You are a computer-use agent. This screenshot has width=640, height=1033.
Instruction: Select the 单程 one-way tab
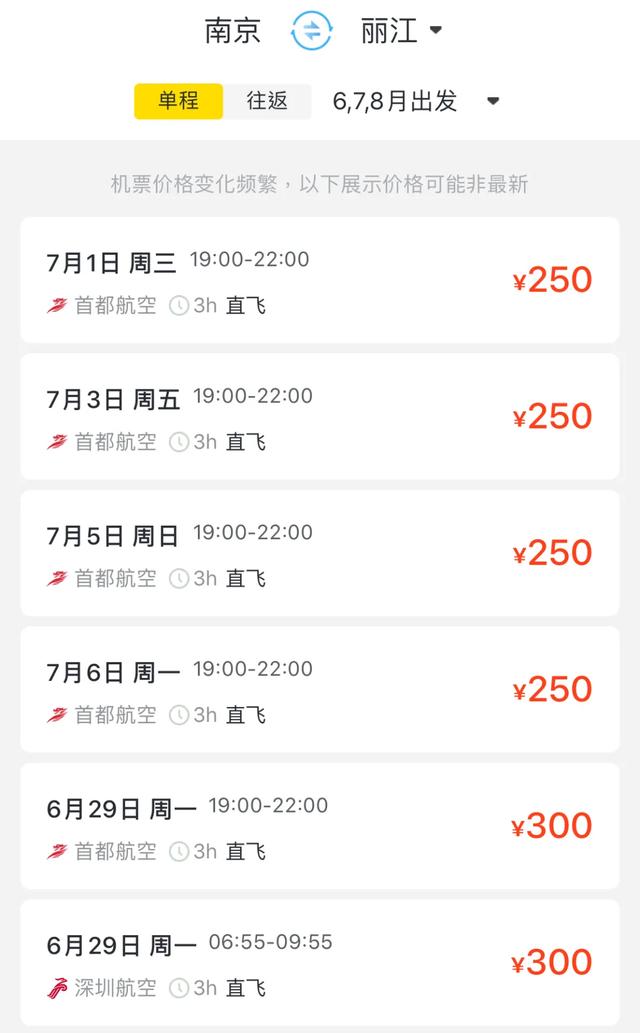click(179, 101)
